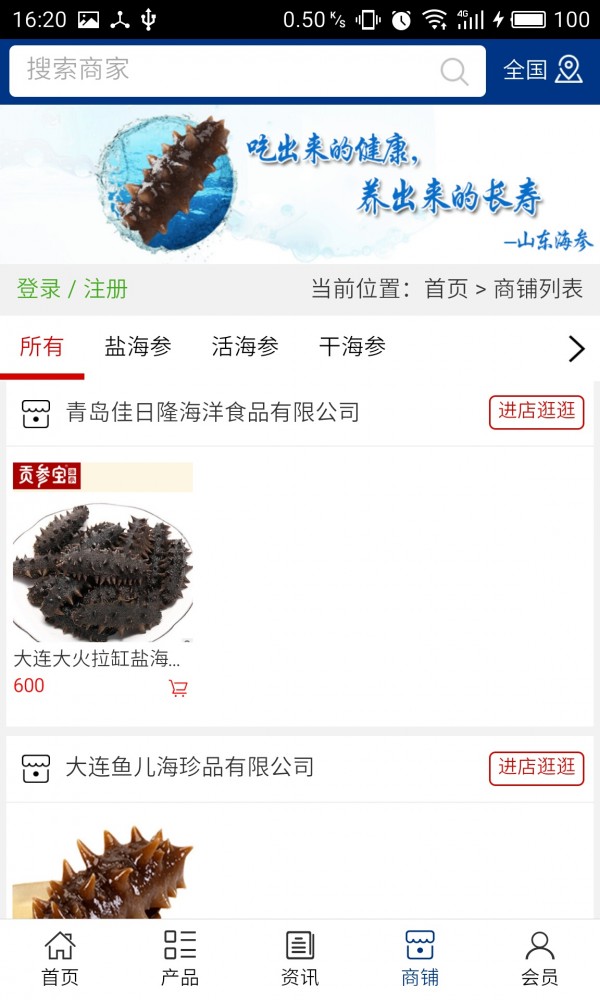This screenshot has height=1000, width=600.
Task: Tap 进店逛逛 for 青岛佳日隆海洋食品有限公司
Action: (537, 412)
